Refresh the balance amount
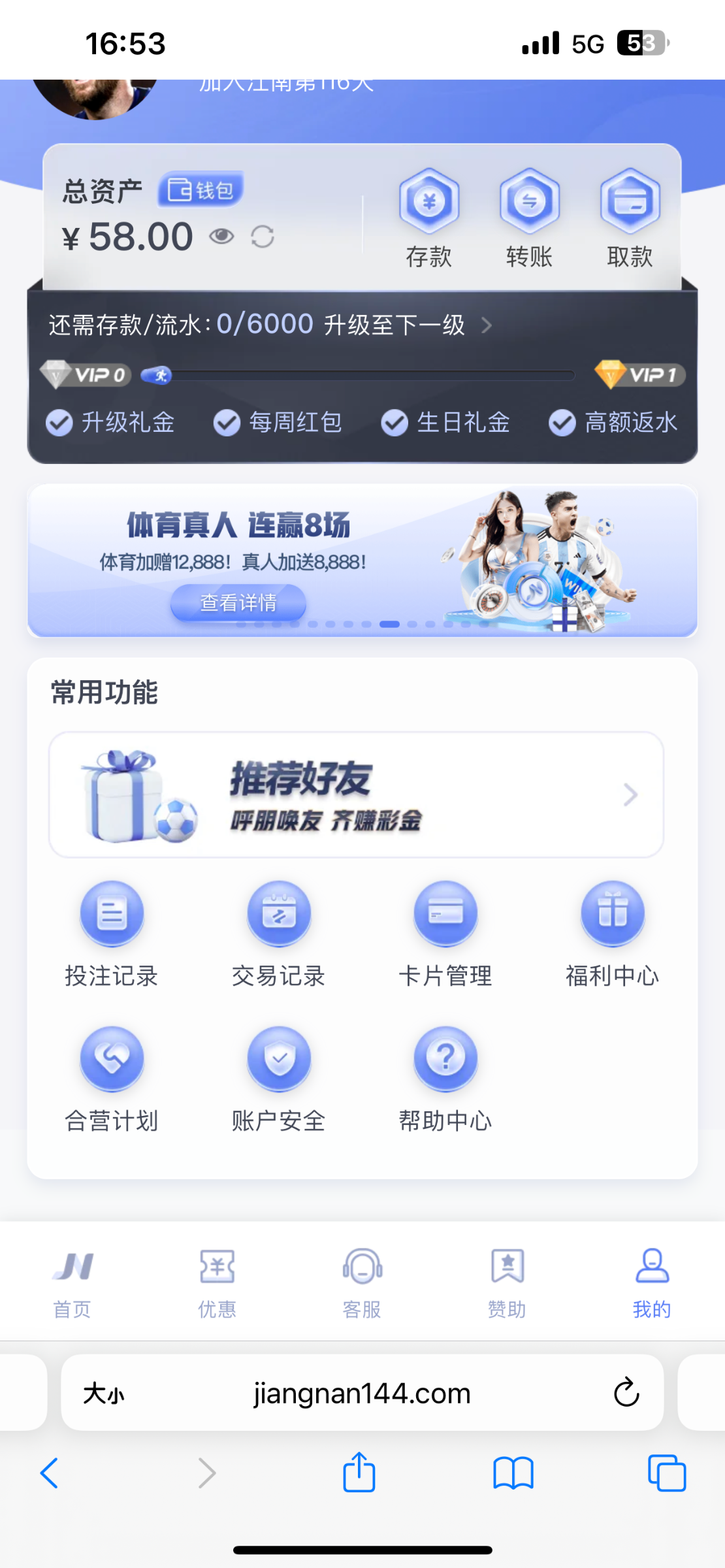This screenshot has height=1568, width=725. coord(263,237)
